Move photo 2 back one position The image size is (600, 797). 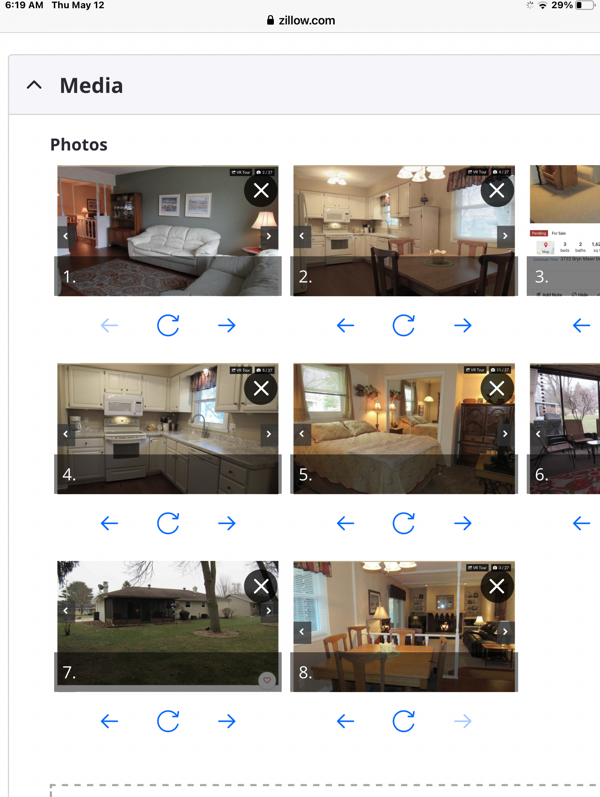[345, 325]
